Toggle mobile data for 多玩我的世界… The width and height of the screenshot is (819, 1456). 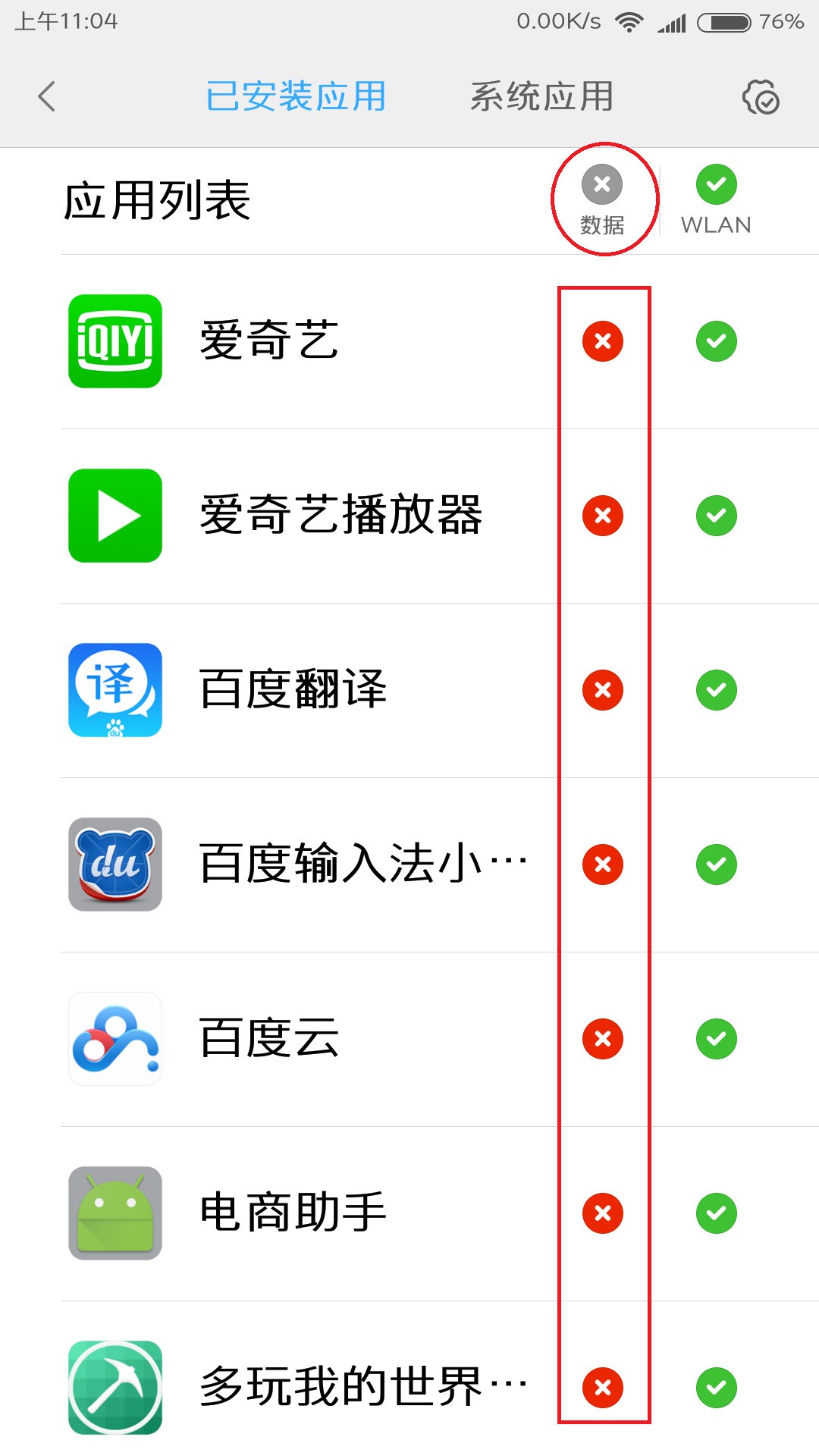[x=603, y=1388]
